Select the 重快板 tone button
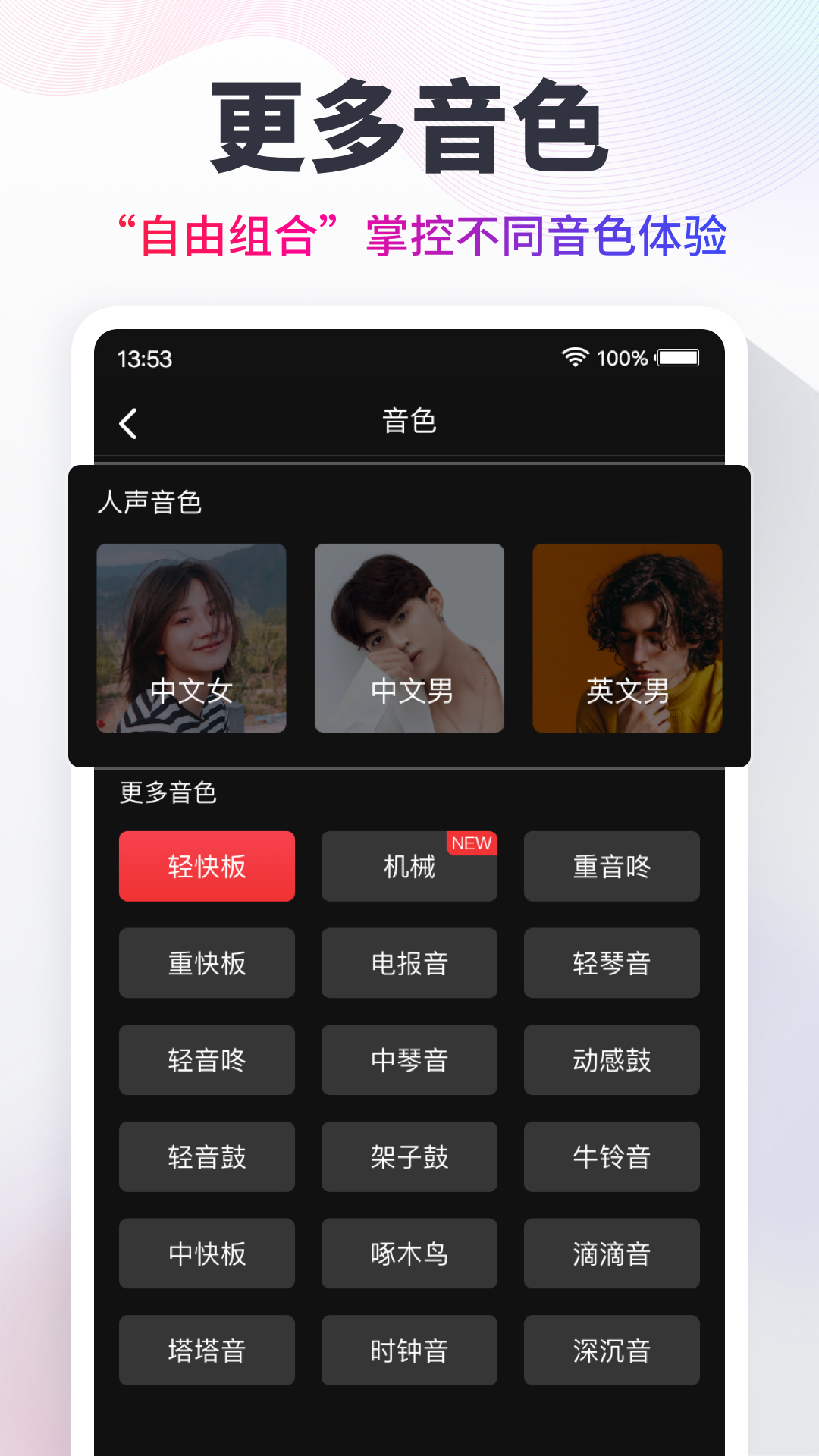819x1456 pixels. coord(207,963)
